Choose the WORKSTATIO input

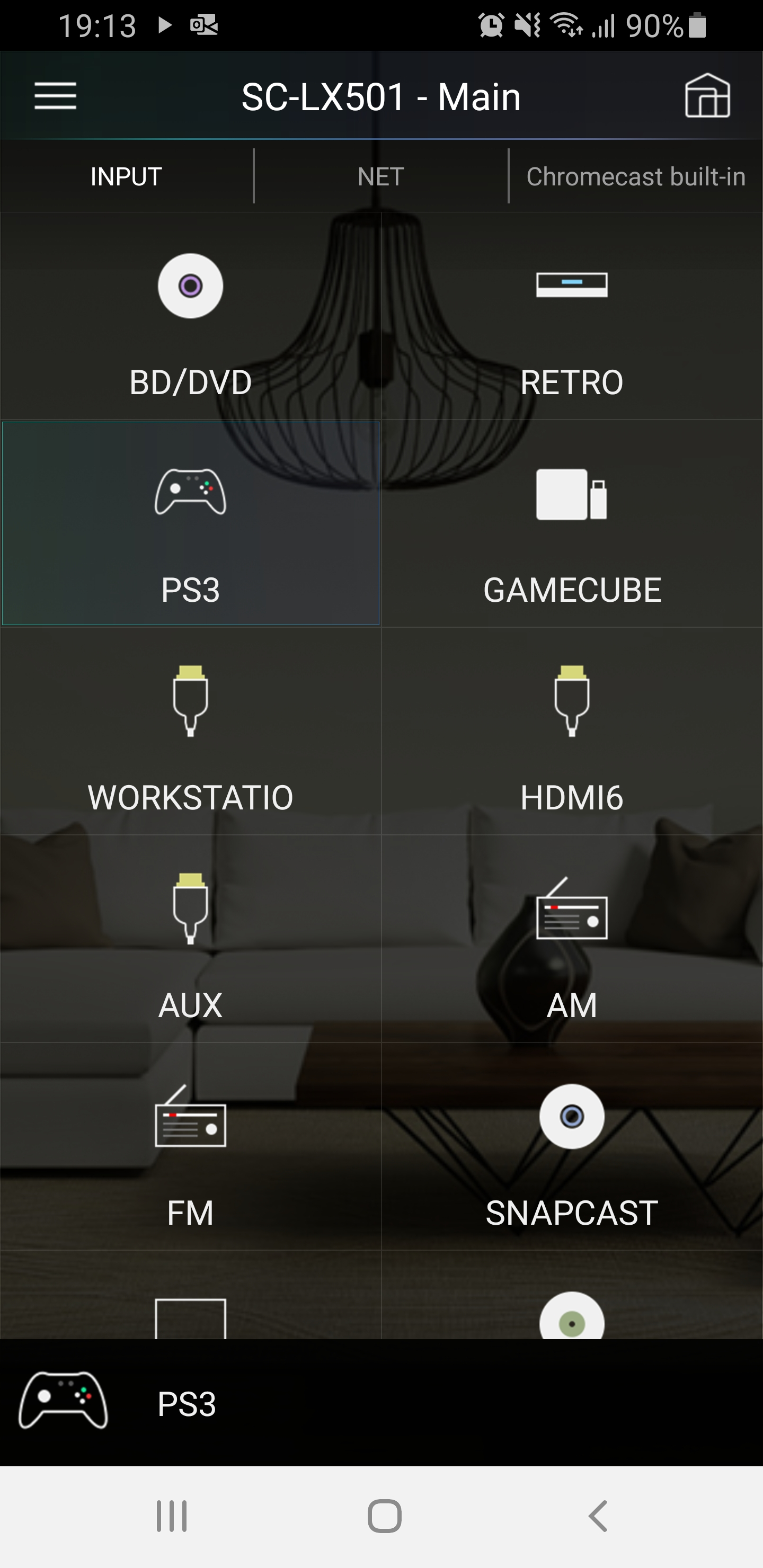tap(191, 730)
